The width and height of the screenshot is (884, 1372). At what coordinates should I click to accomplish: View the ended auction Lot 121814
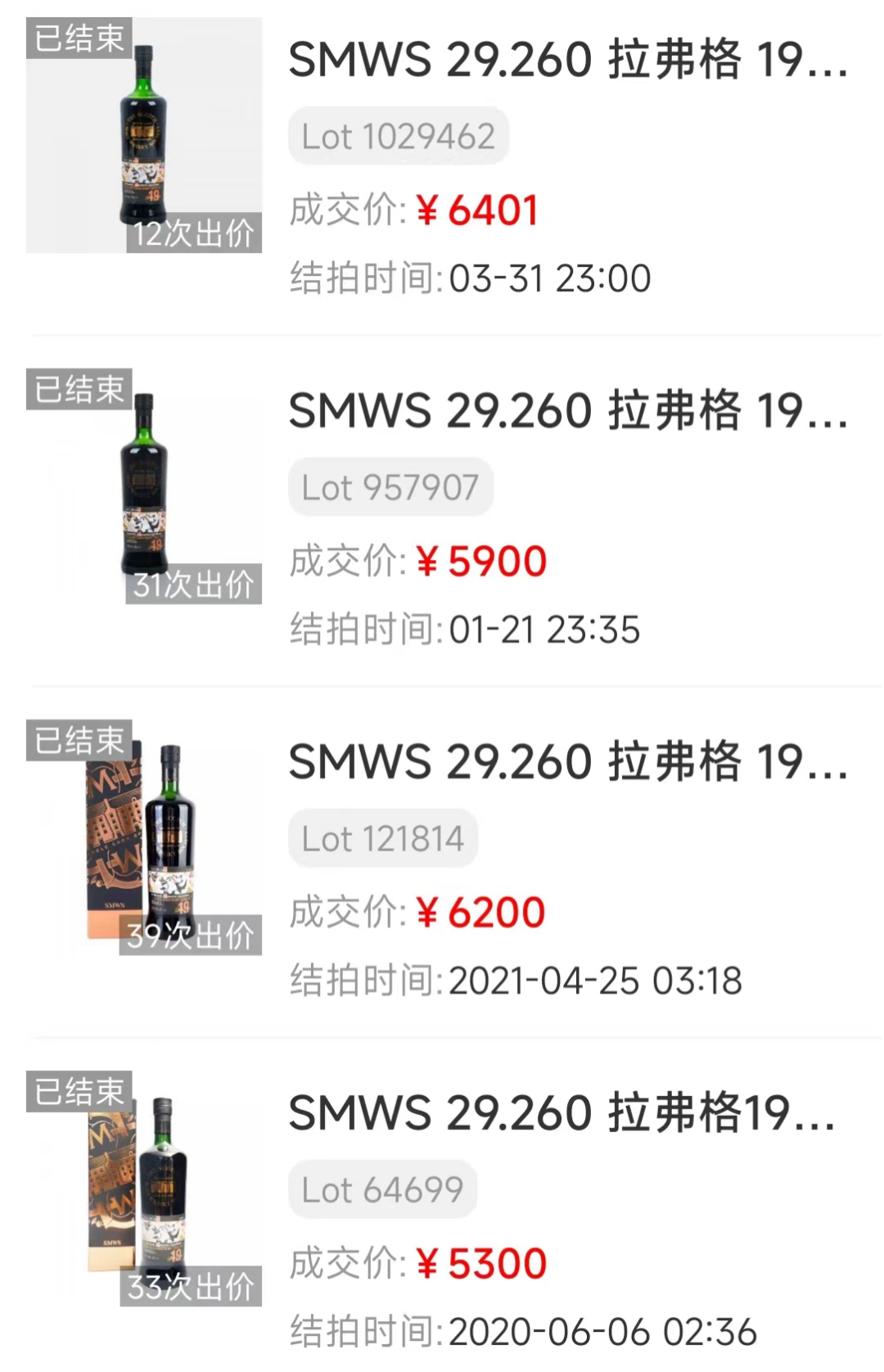566,762
